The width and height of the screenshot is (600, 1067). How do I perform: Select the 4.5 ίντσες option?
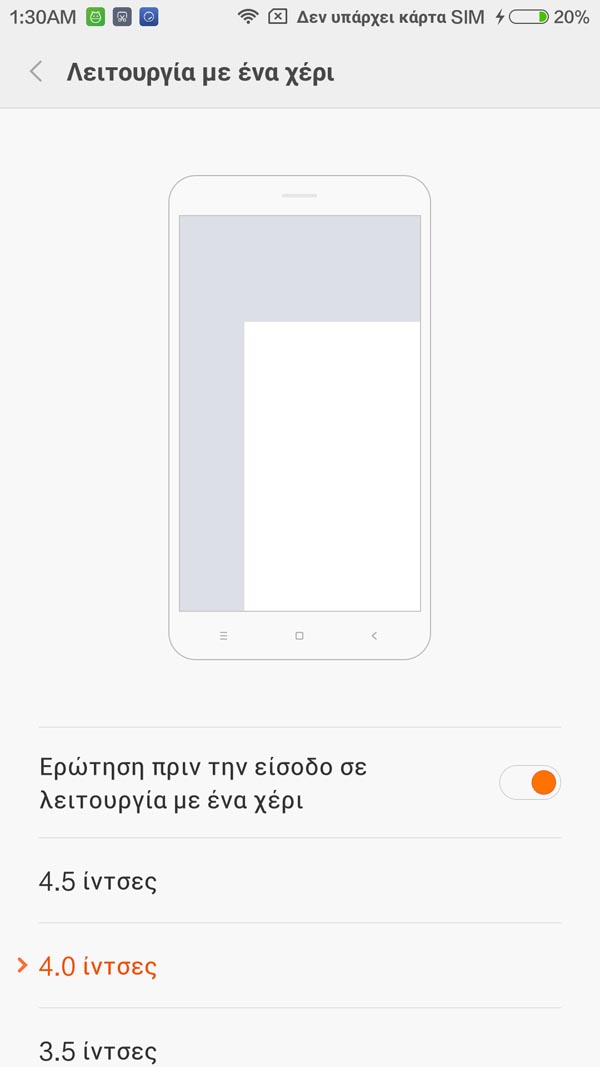299,881
